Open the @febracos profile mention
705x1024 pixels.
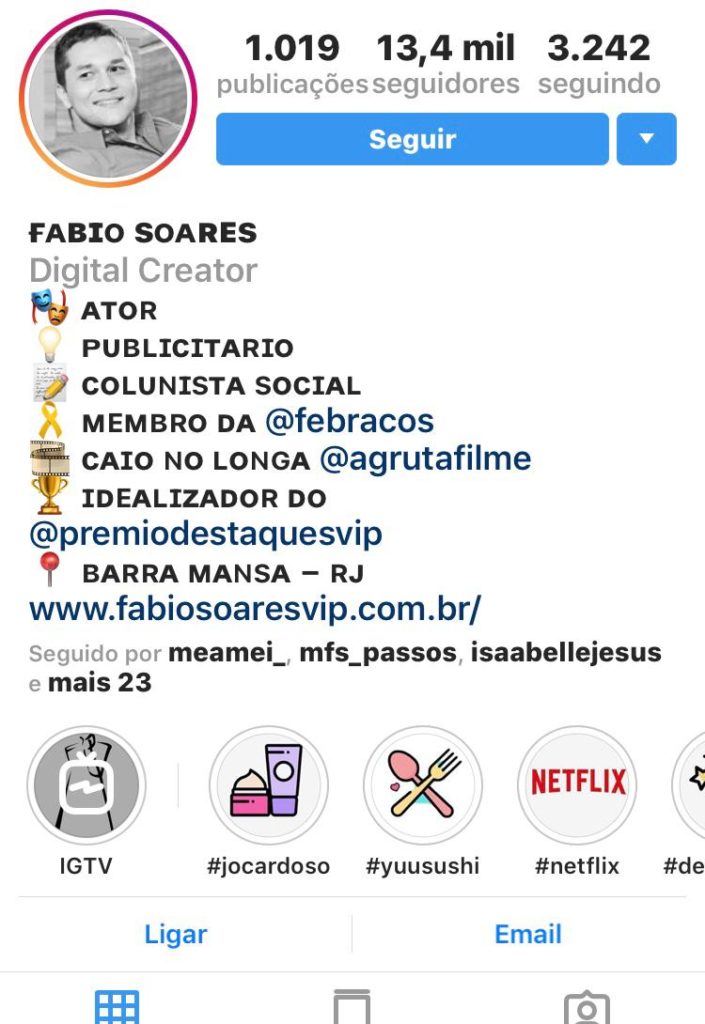point(349,422)
